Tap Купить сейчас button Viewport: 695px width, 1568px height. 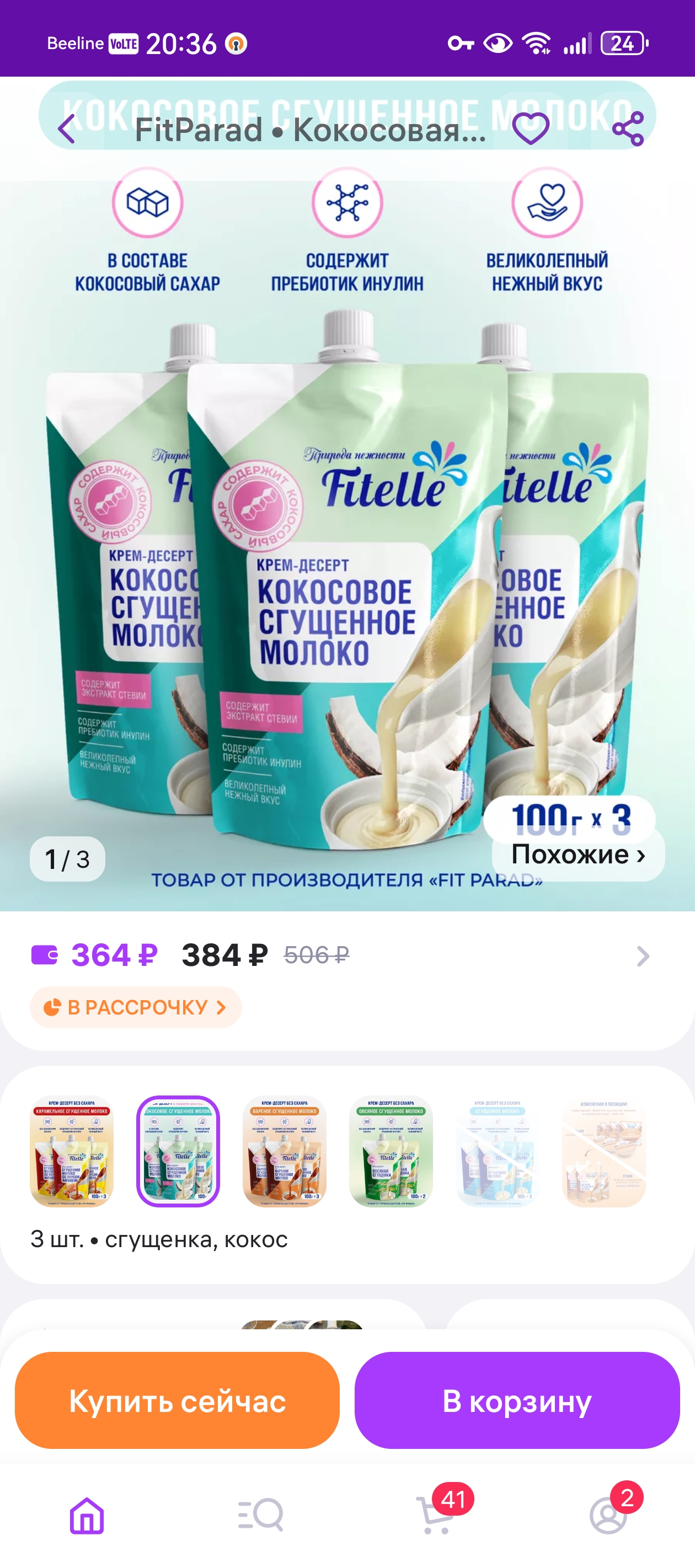177,1400
